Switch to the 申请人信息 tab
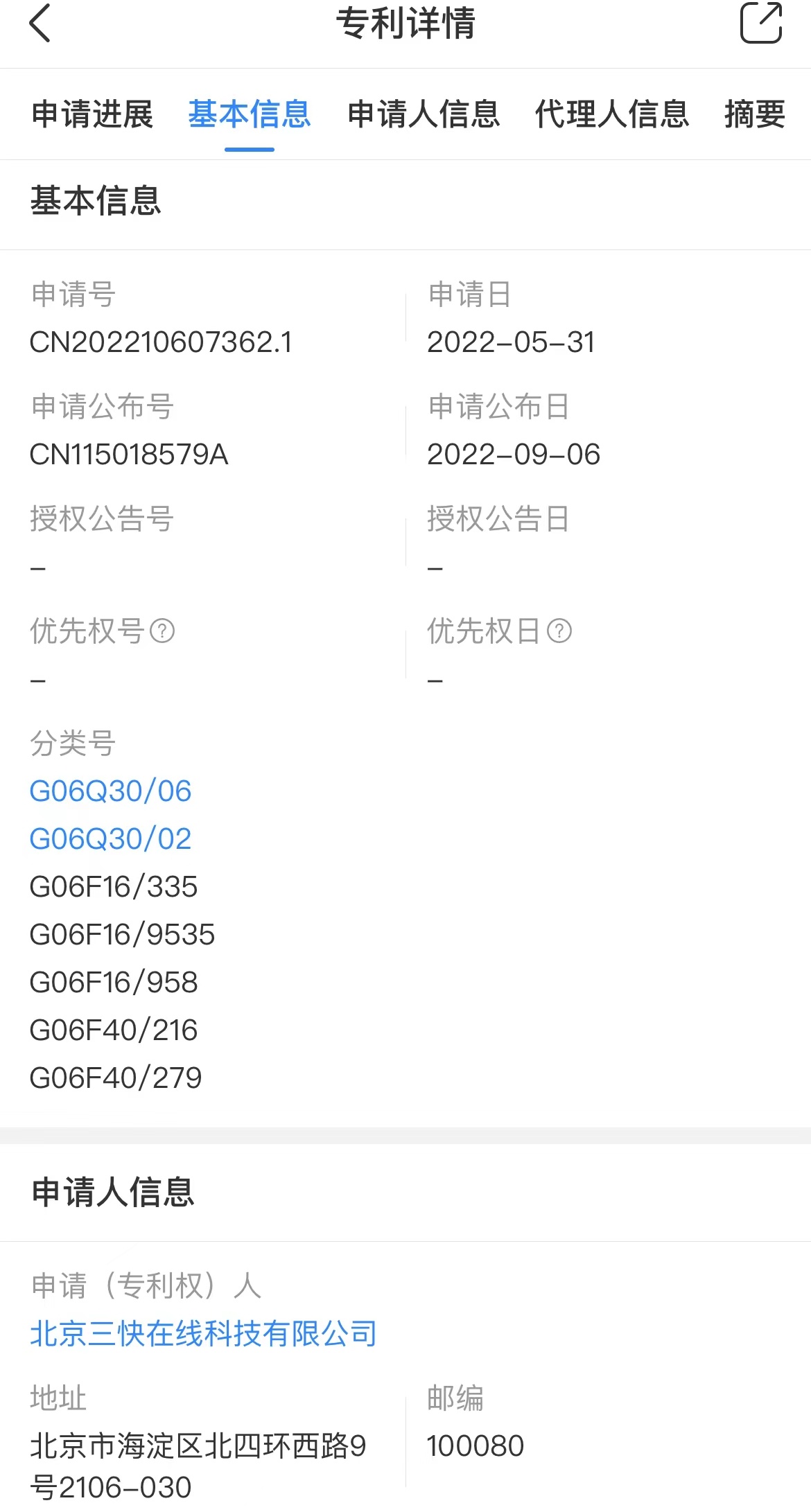This screenshot has height=1512, width=811. coord(424,114)
